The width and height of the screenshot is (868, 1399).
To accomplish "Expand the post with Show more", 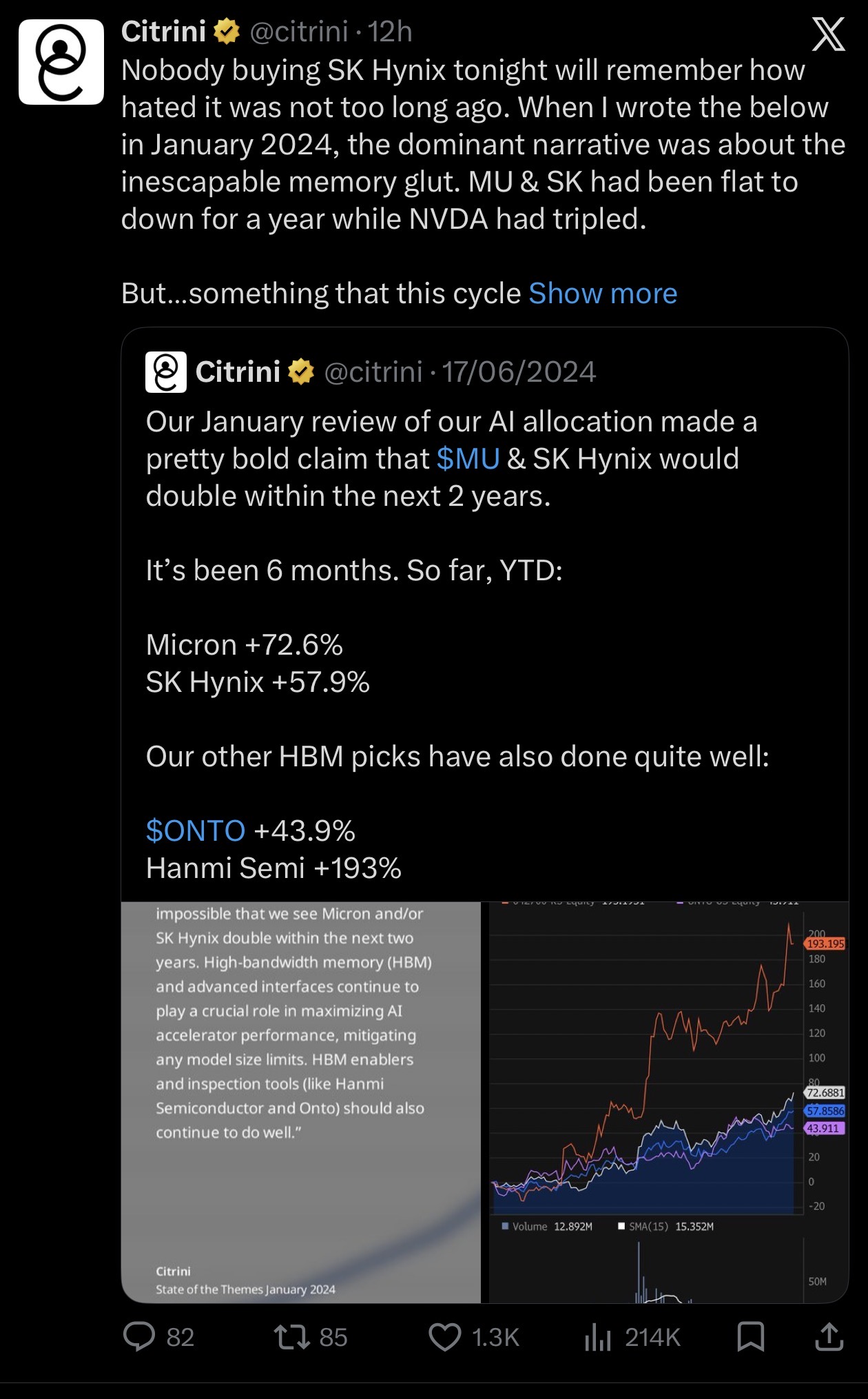I will tap(603, 294).
